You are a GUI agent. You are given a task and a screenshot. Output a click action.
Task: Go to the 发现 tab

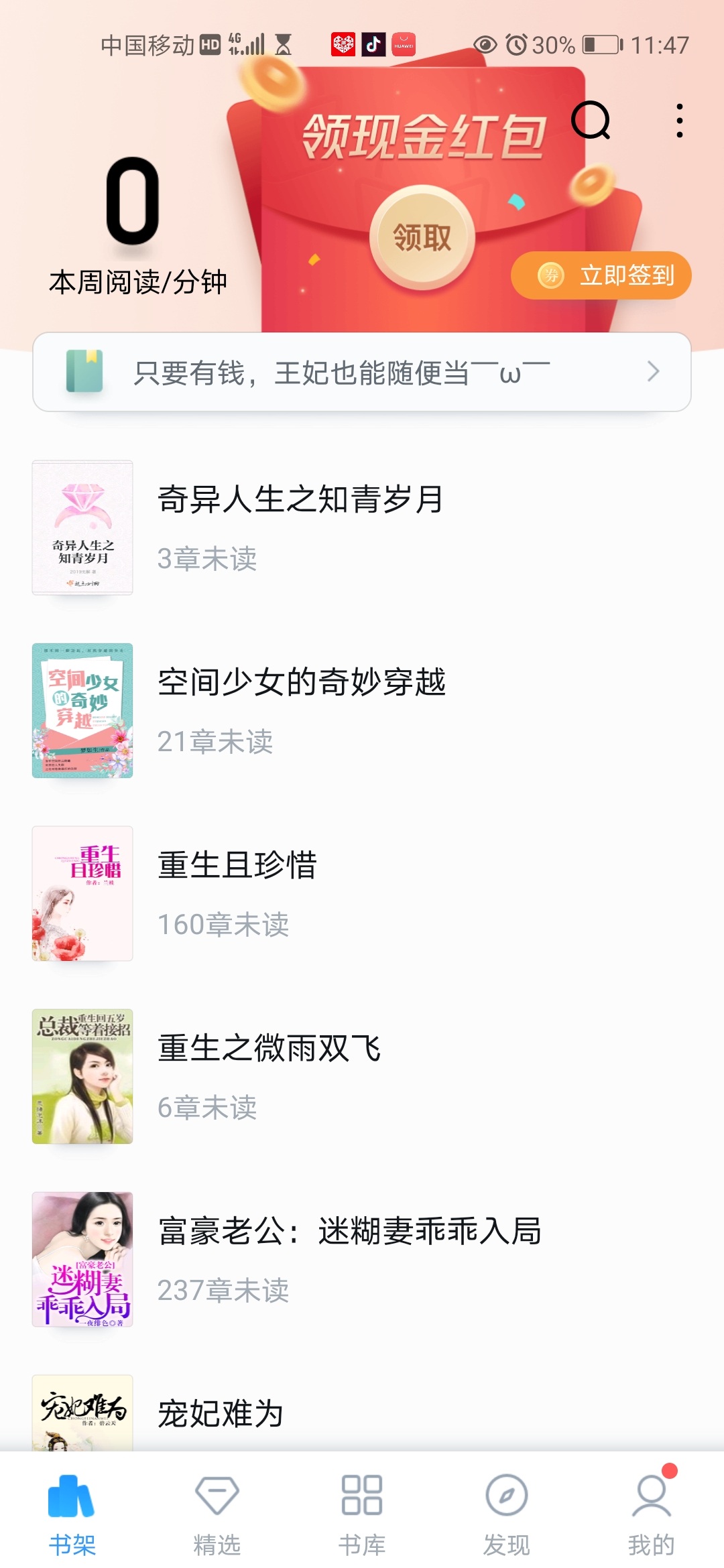pyautogui.click(x=507, y=1512)
